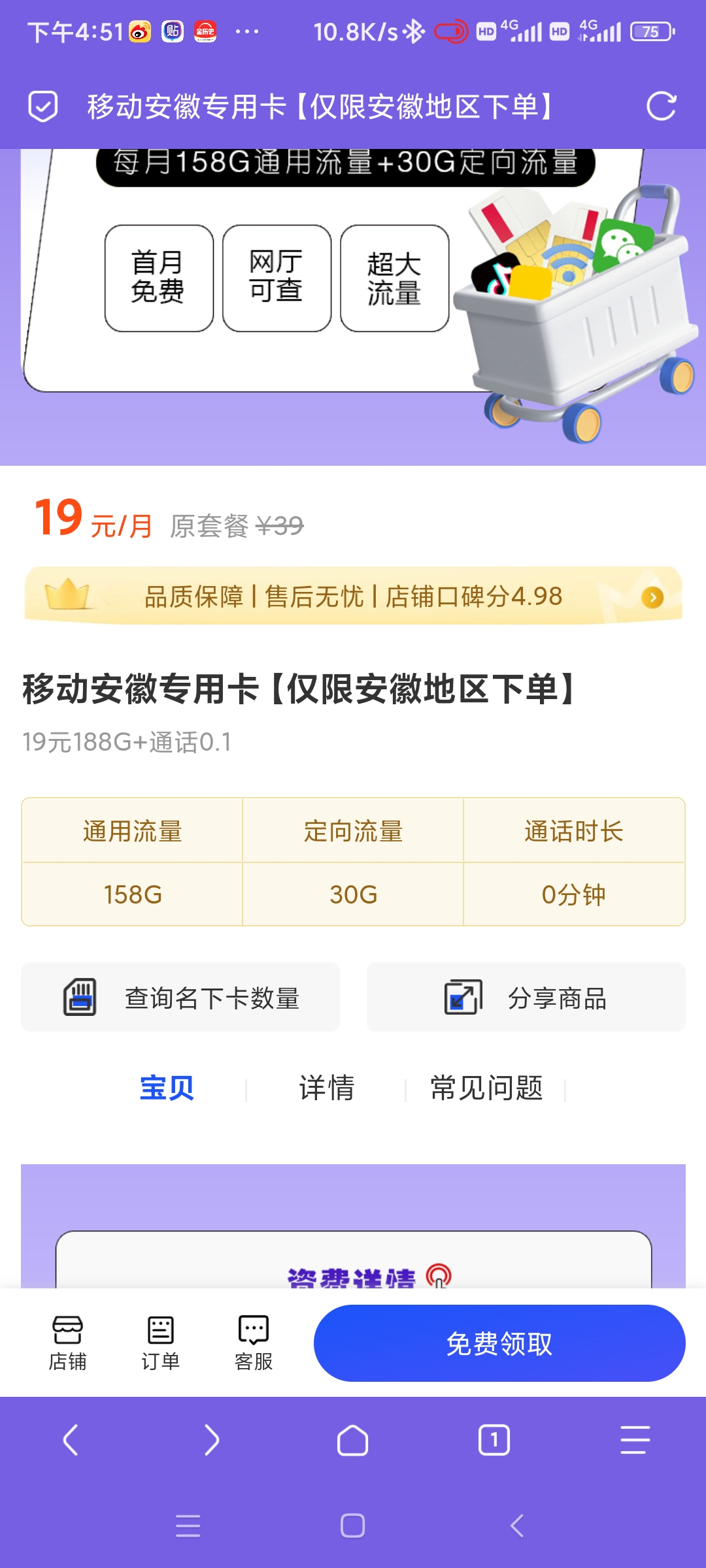Share this product via 分享商品
Screen dimensions: 706x1568
coord(526,998)
